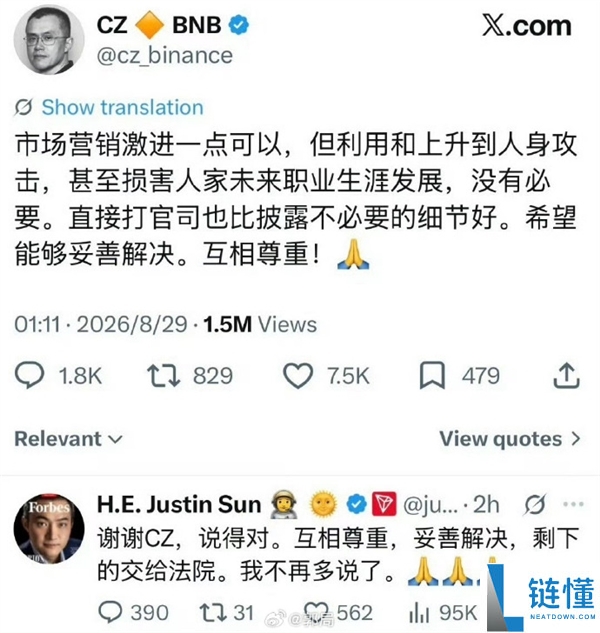Image resolution: width=600 pixels, height=633 pixels.
Task: Open View quotes
Action: [x=510, y=439]
